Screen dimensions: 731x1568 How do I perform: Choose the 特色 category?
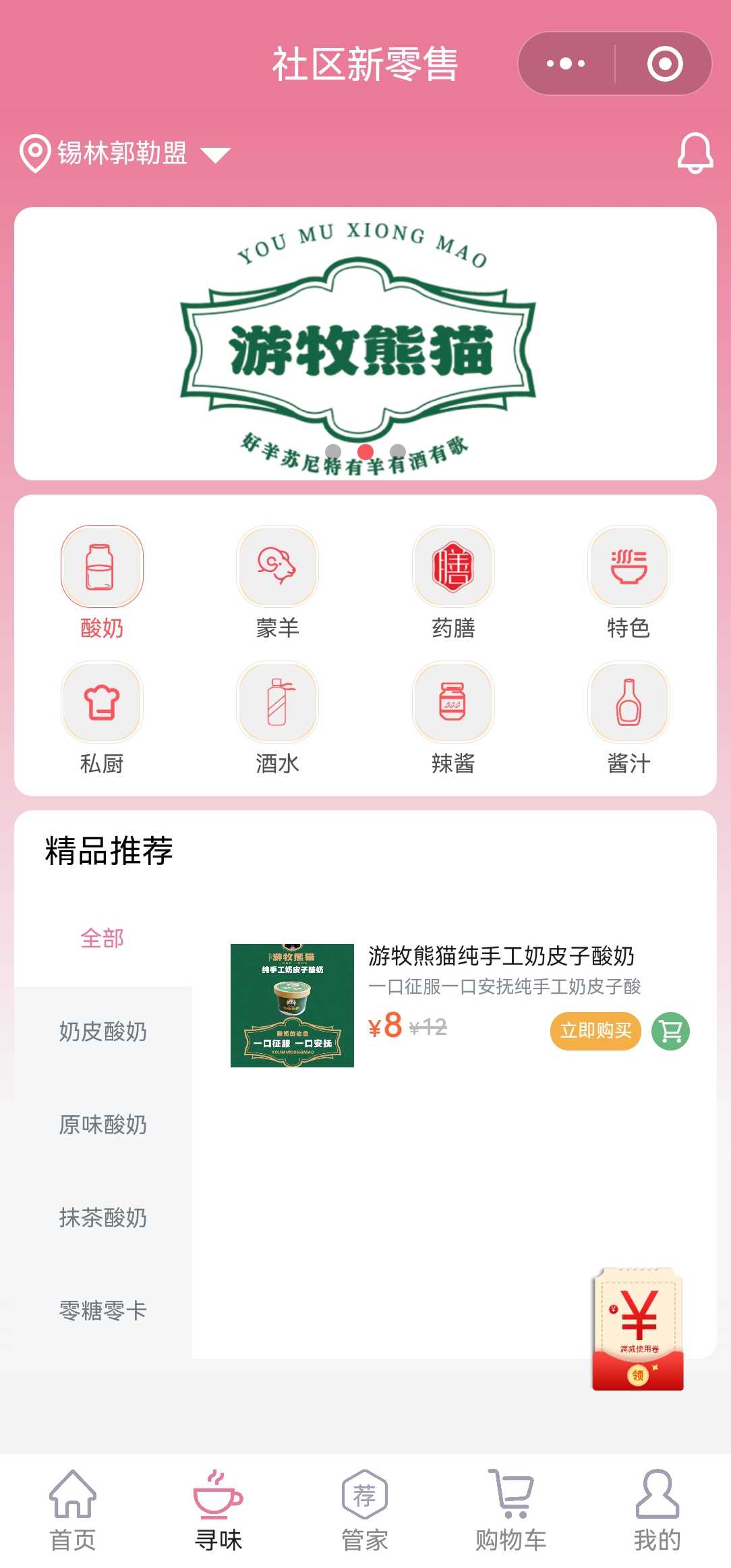[x=628, y=582]
